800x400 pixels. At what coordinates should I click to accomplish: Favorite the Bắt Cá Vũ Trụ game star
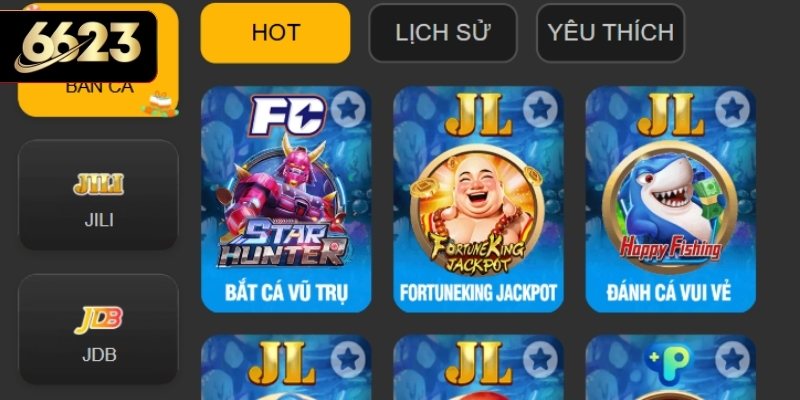coord(347,107)
